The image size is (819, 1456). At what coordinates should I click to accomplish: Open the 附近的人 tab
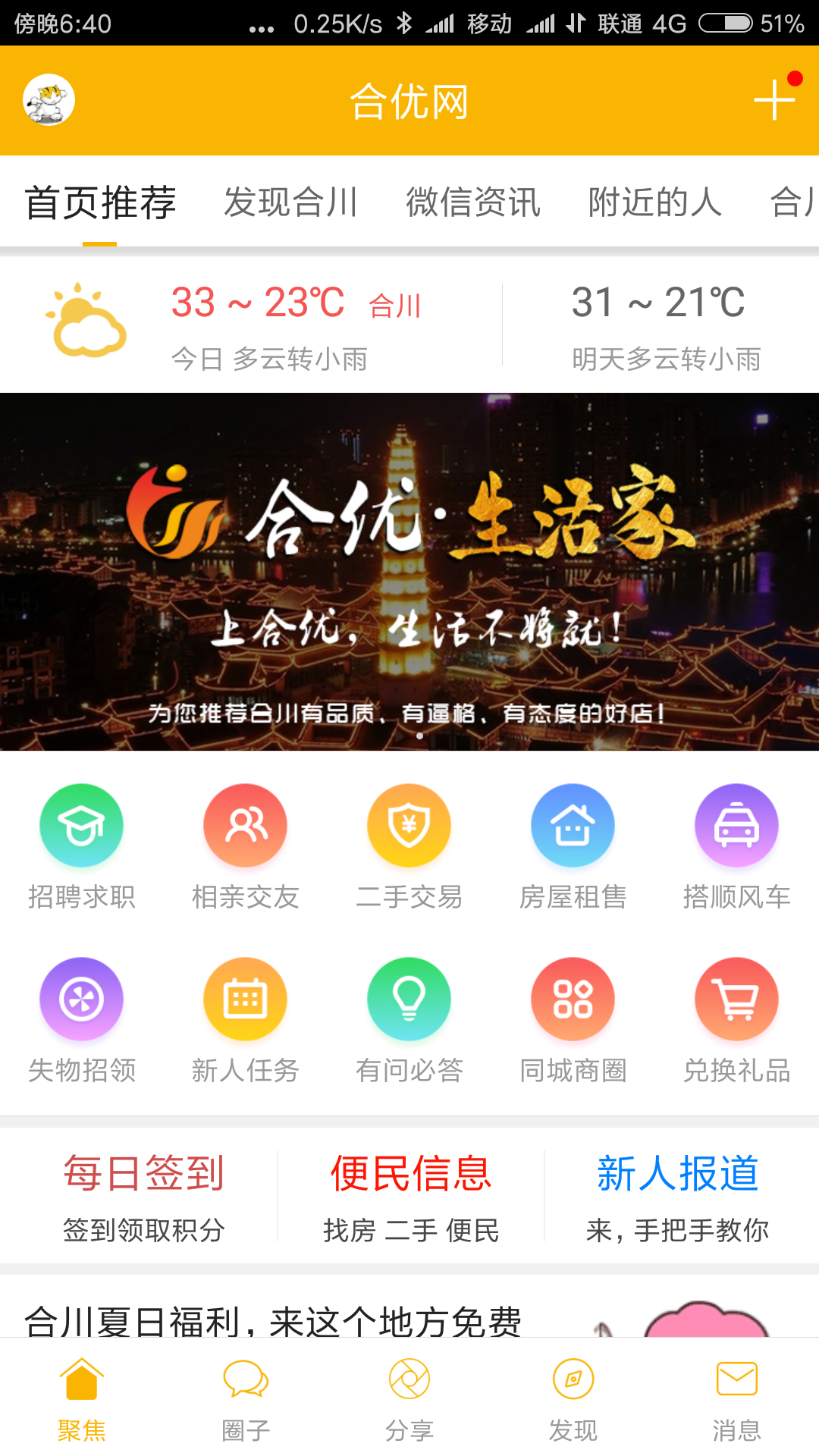(x=655, y=202)
